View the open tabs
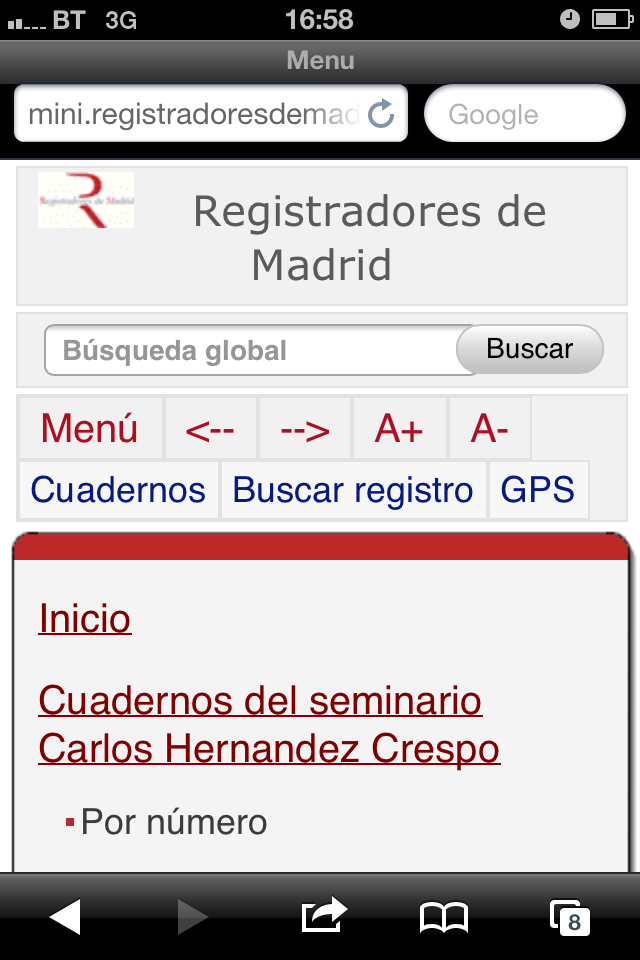Viewport: 640px width, 960px height. click(570, 916)
